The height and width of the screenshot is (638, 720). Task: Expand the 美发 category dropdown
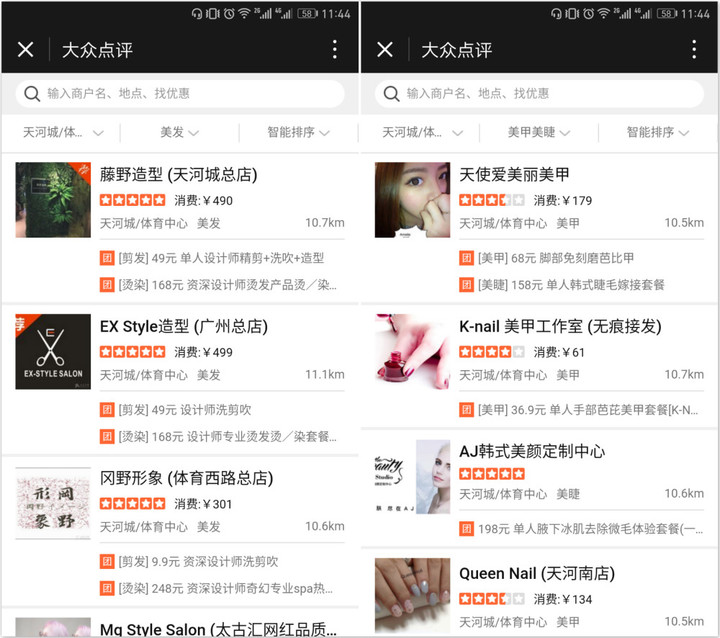179,132
